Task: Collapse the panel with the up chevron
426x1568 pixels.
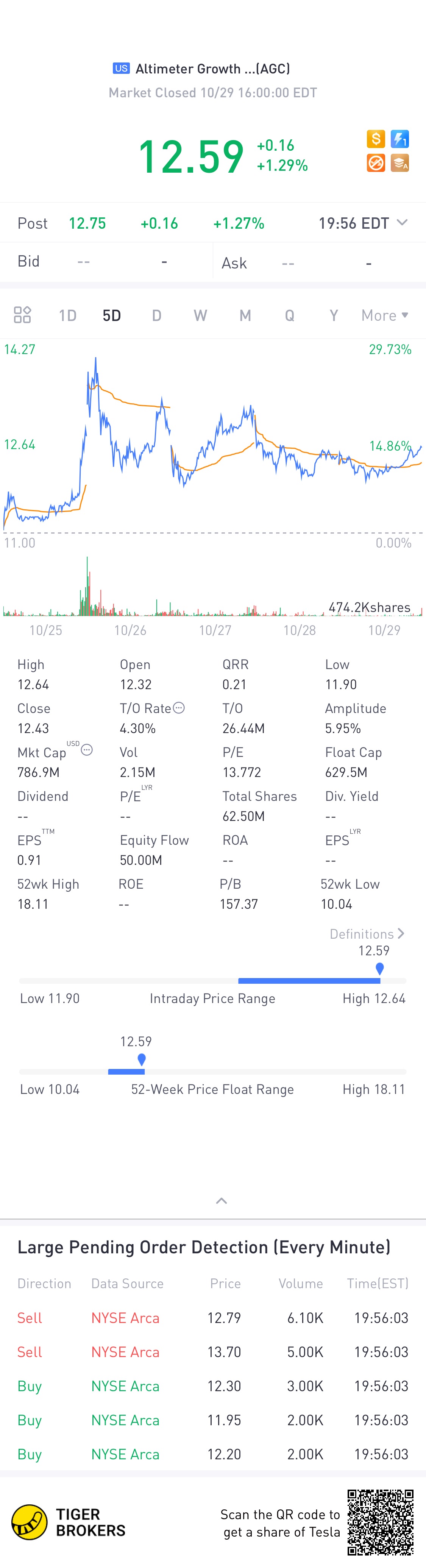Action: [222, 1201]
